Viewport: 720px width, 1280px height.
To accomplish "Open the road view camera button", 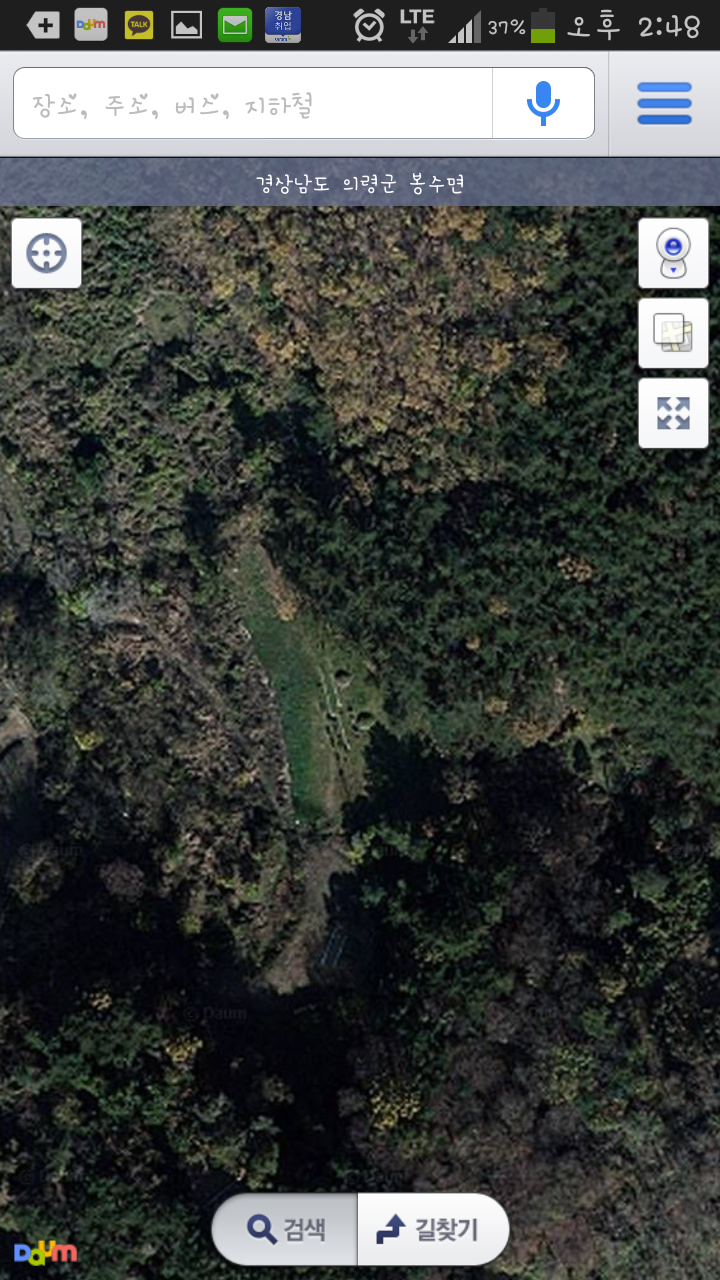I will [673, 253].
